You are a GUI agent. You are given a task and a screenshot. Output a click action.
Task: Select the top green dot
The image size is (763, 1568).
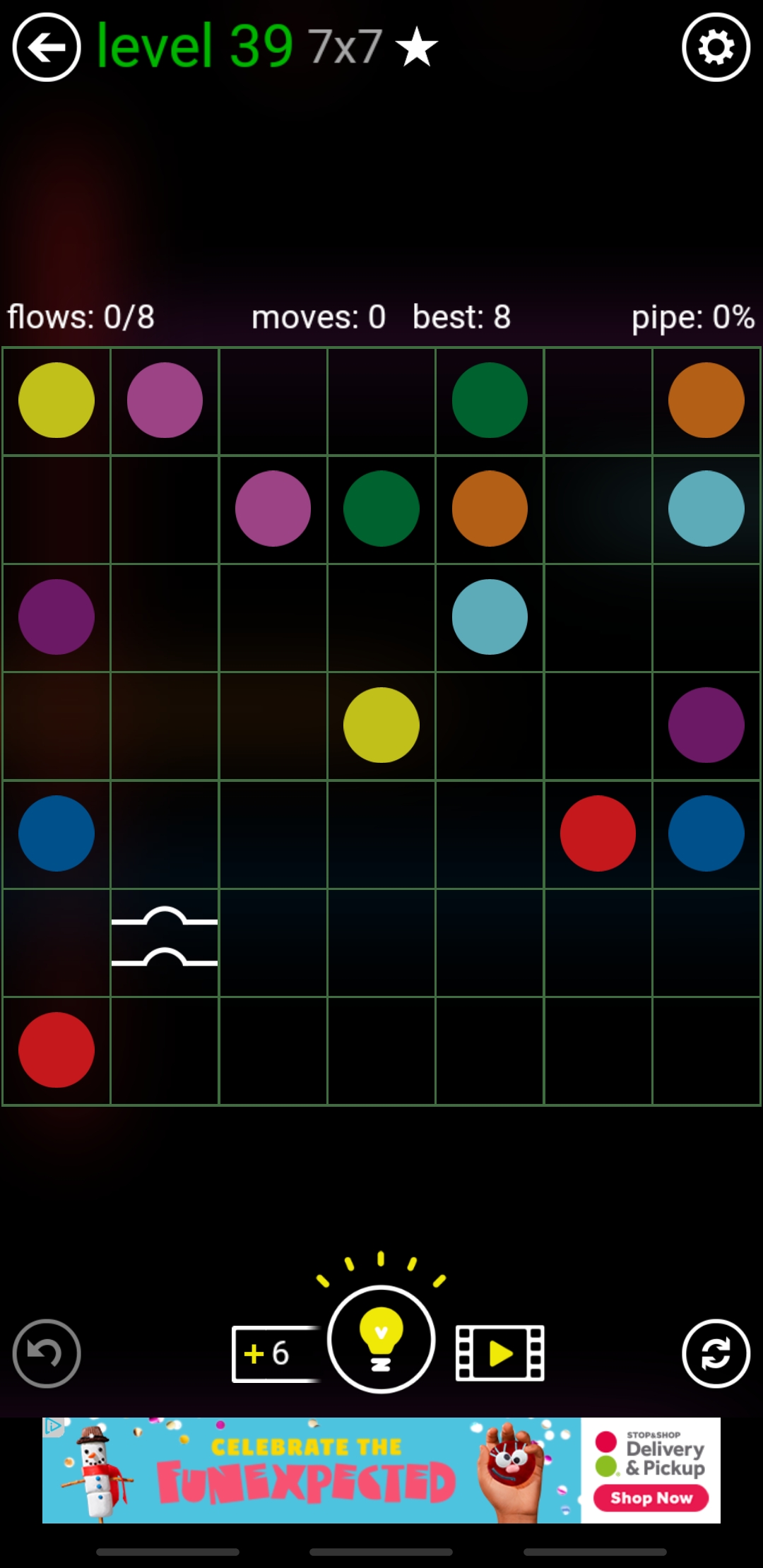(490, 400)
